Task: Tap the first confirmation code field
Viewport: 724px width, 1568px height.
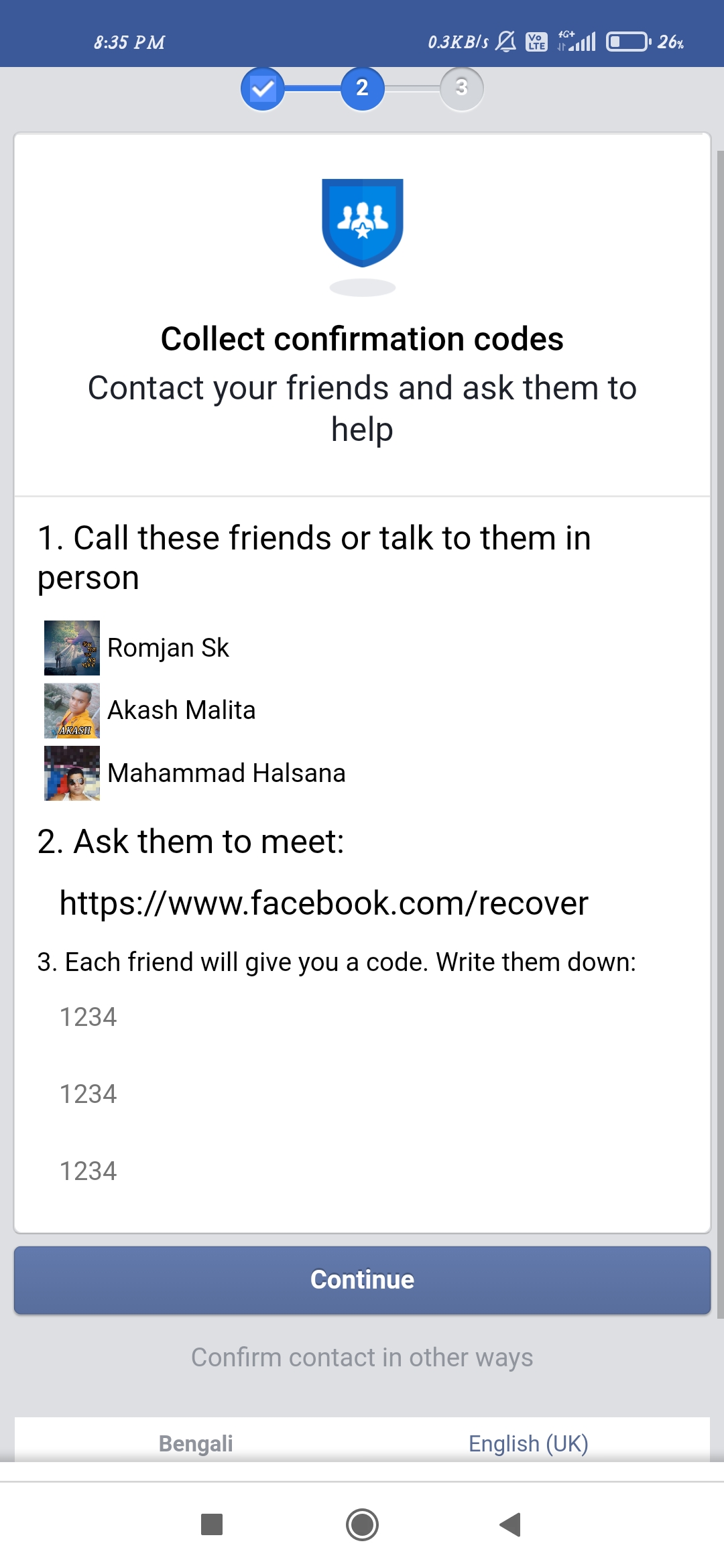Action: click(x=268, y=1017)
